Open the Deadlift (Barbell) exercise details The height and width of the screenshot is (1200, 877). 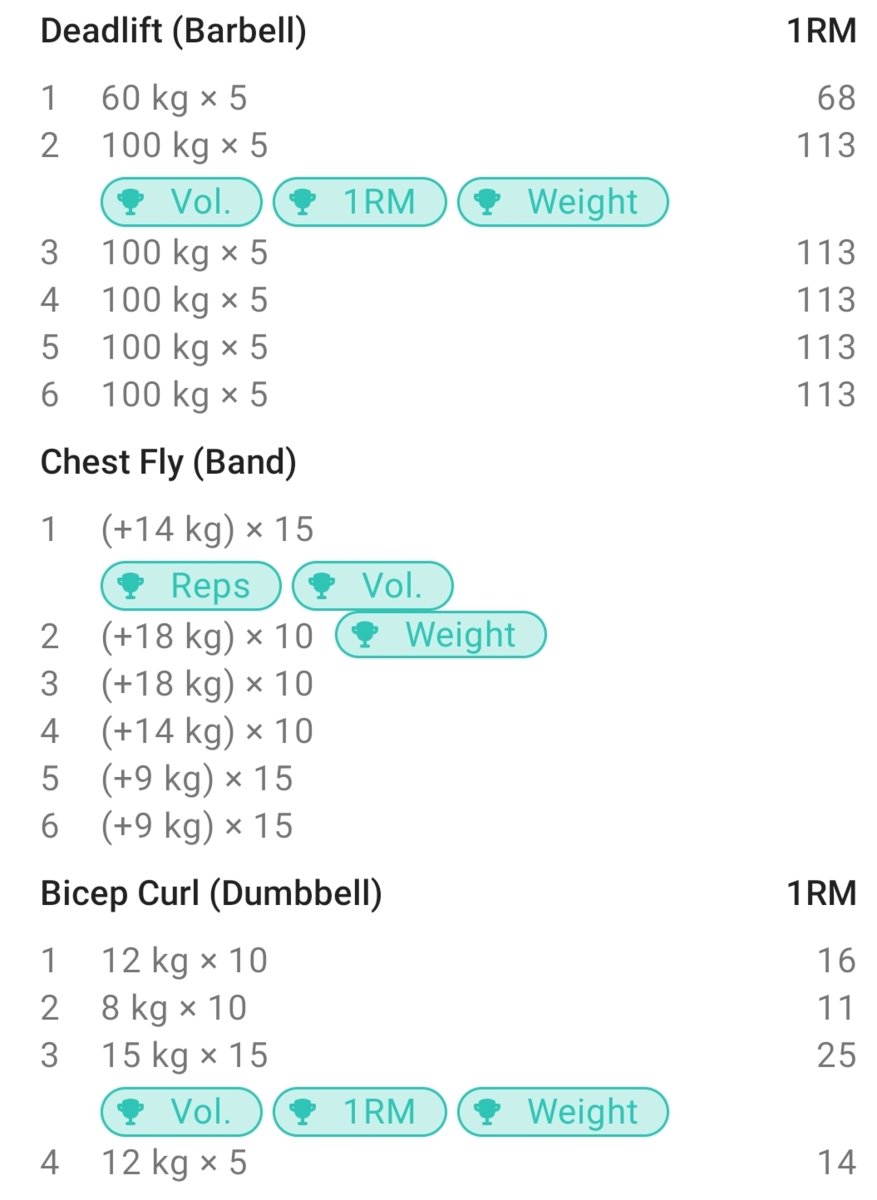point(173,31)
